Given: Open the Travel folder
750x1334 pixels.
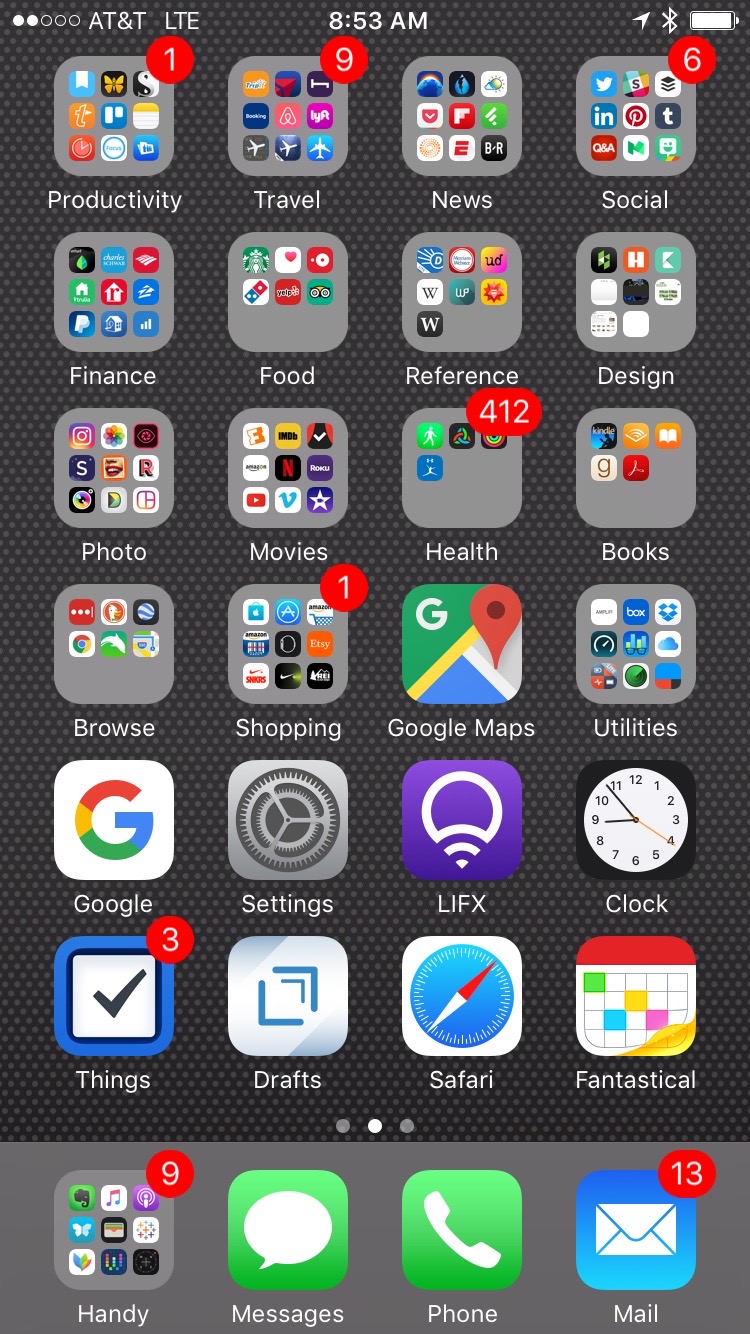Looking at the screenshot, I should click(287, 116).
